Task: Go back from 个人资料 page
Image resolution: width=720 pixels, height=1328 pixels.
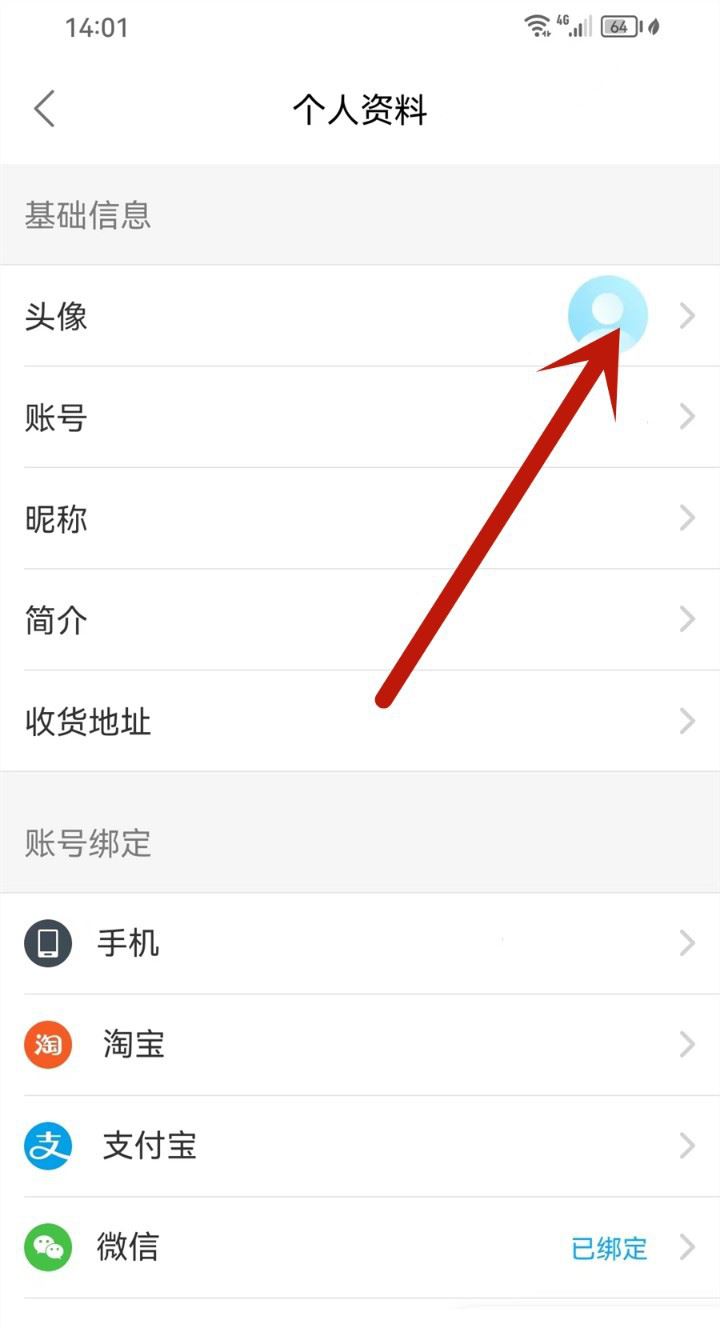Action: click(44, 109)
